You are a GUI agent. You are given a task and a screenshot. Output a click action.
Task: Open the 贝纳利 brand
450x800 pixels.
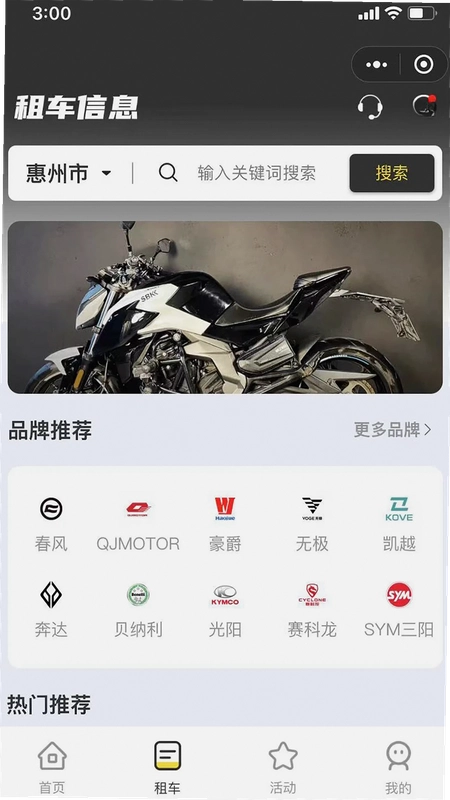tap(138, 610)
